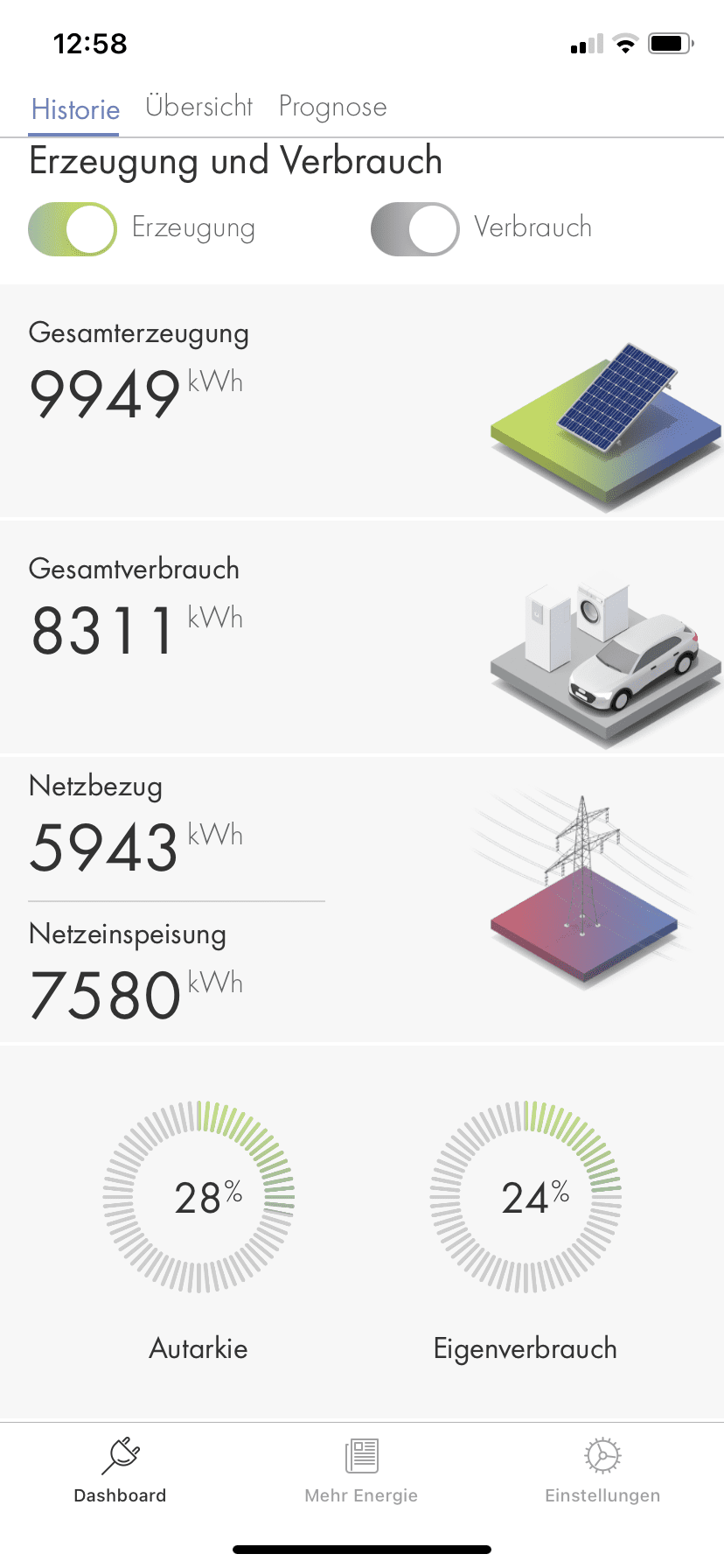Image resolution: width=724 pixels, height=1568 pixels.
Task: Tap the Dashboard bottom navigation item
Action: coord(120,1471)
